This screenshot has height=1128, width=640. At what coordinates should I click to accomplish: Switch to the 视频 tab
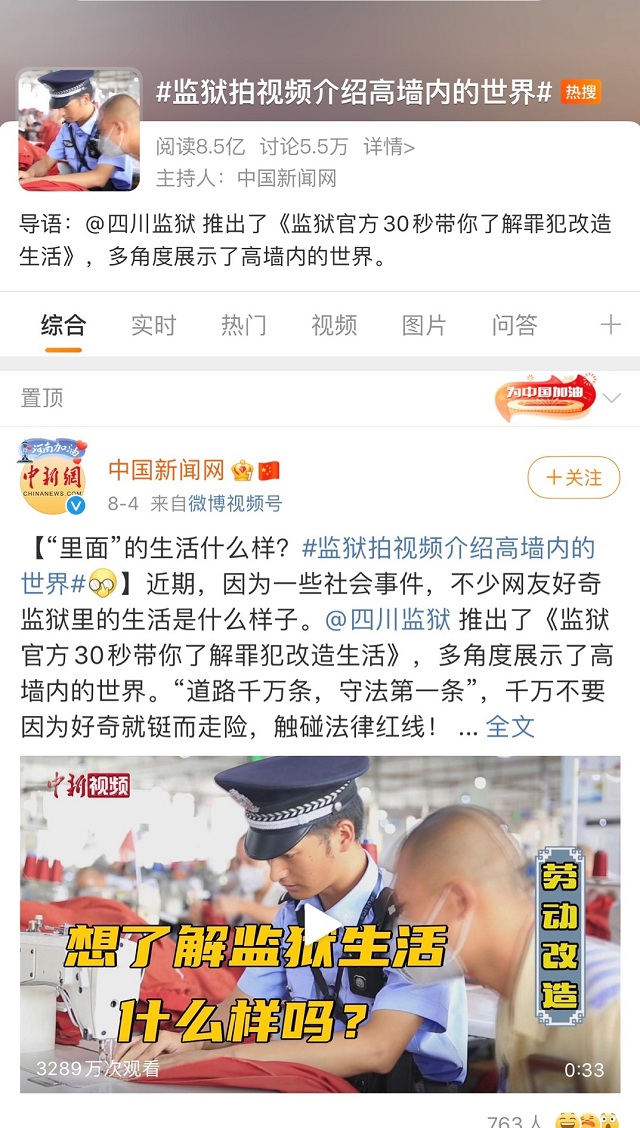pyautogui.click(x=333, y=325)
